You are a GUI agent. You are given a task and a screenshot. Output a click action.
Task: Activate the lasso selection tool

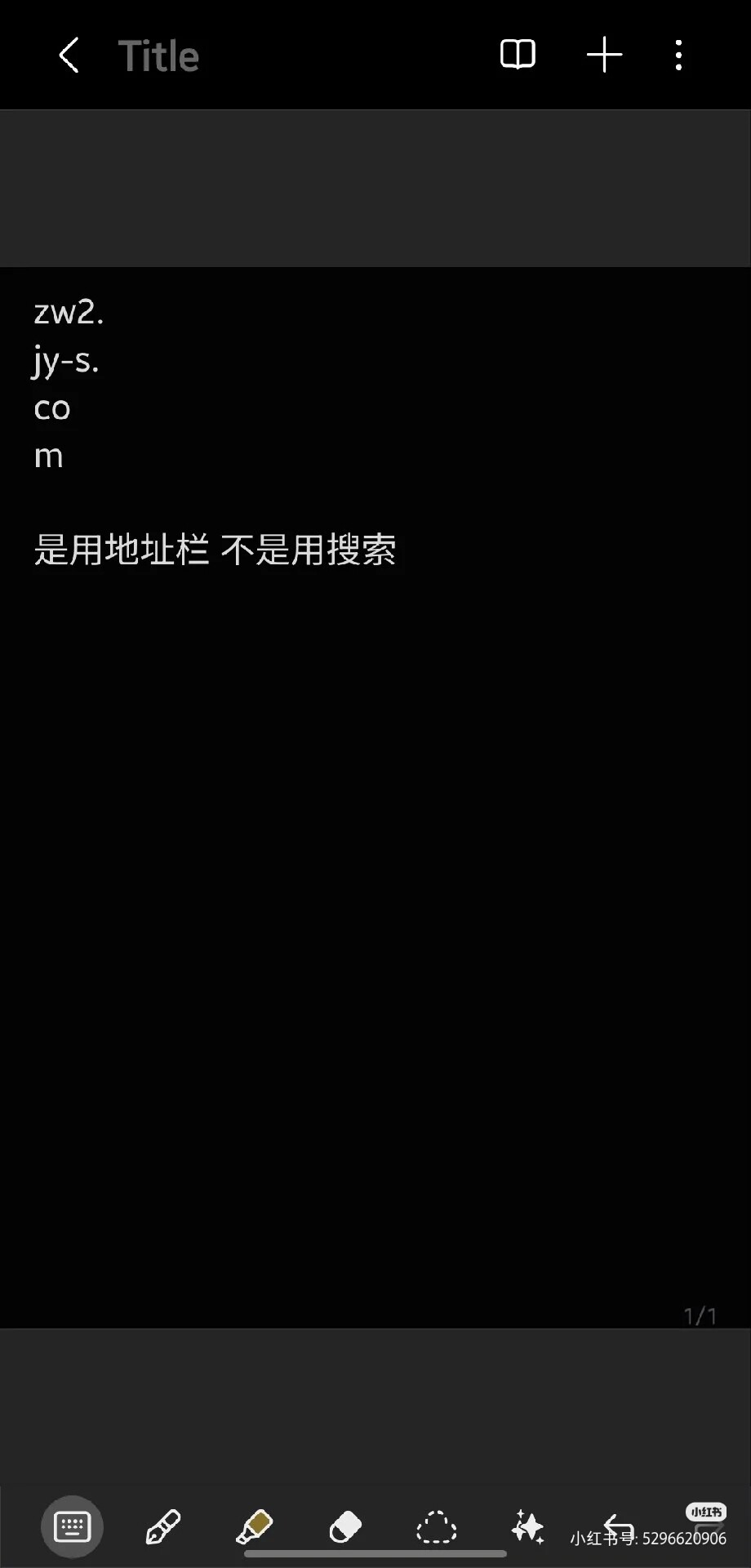click(436, 1526)
